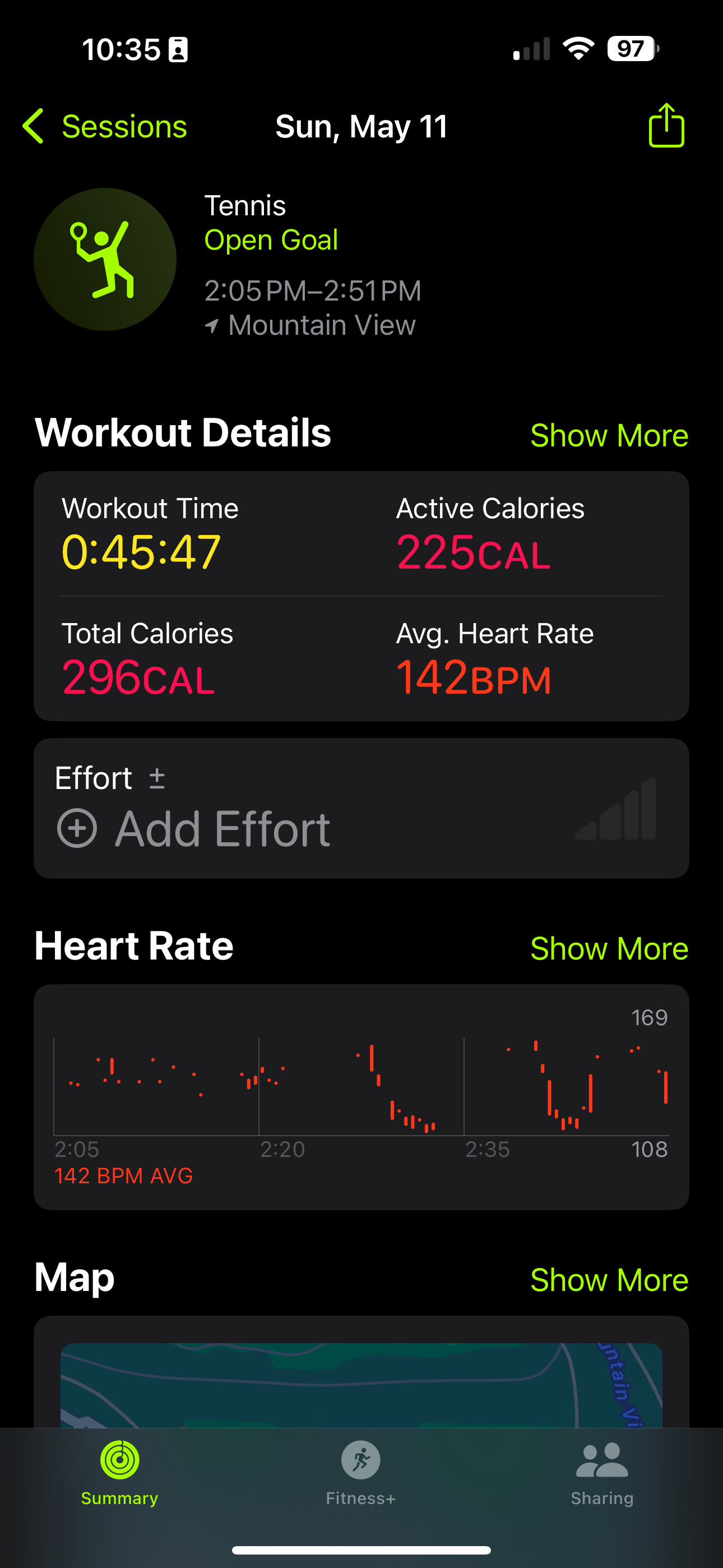The height and width of the screenshot is (1568, 723).
Task: Go back to Sessions
Action: 105,127
